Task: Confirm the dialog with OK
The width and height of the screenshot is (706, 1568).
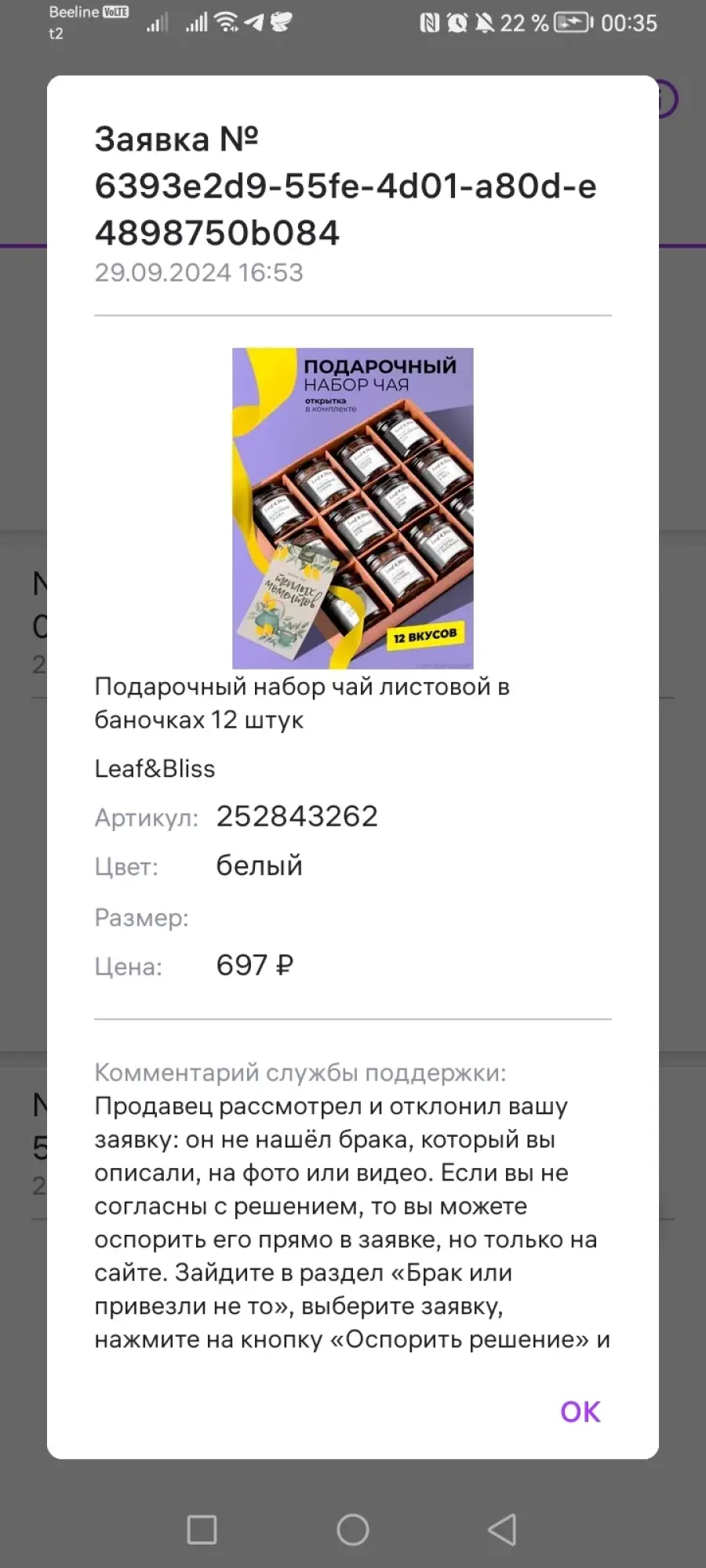Action: click(580, 1411)
